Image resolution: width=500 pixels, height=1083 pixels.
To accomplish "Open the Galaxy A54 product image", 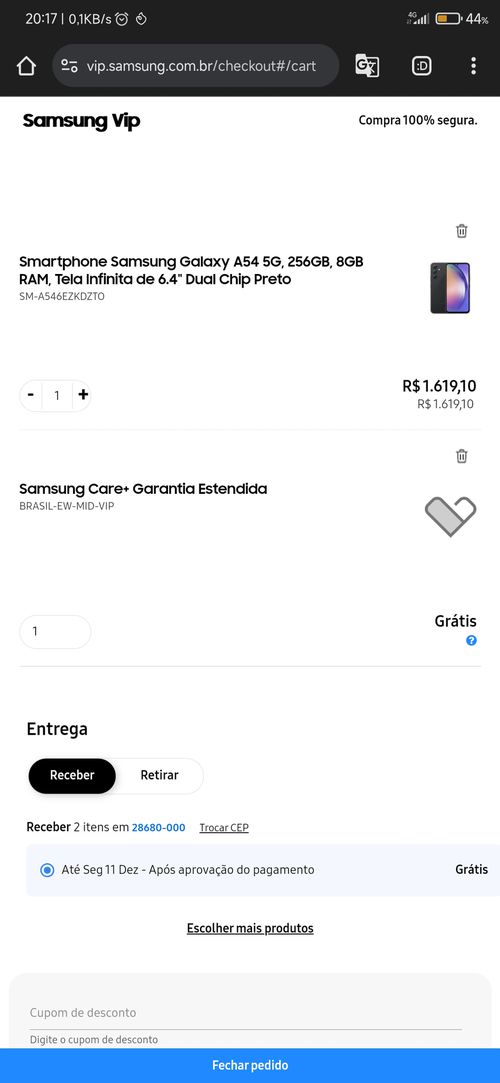I will tap(450, 288).
